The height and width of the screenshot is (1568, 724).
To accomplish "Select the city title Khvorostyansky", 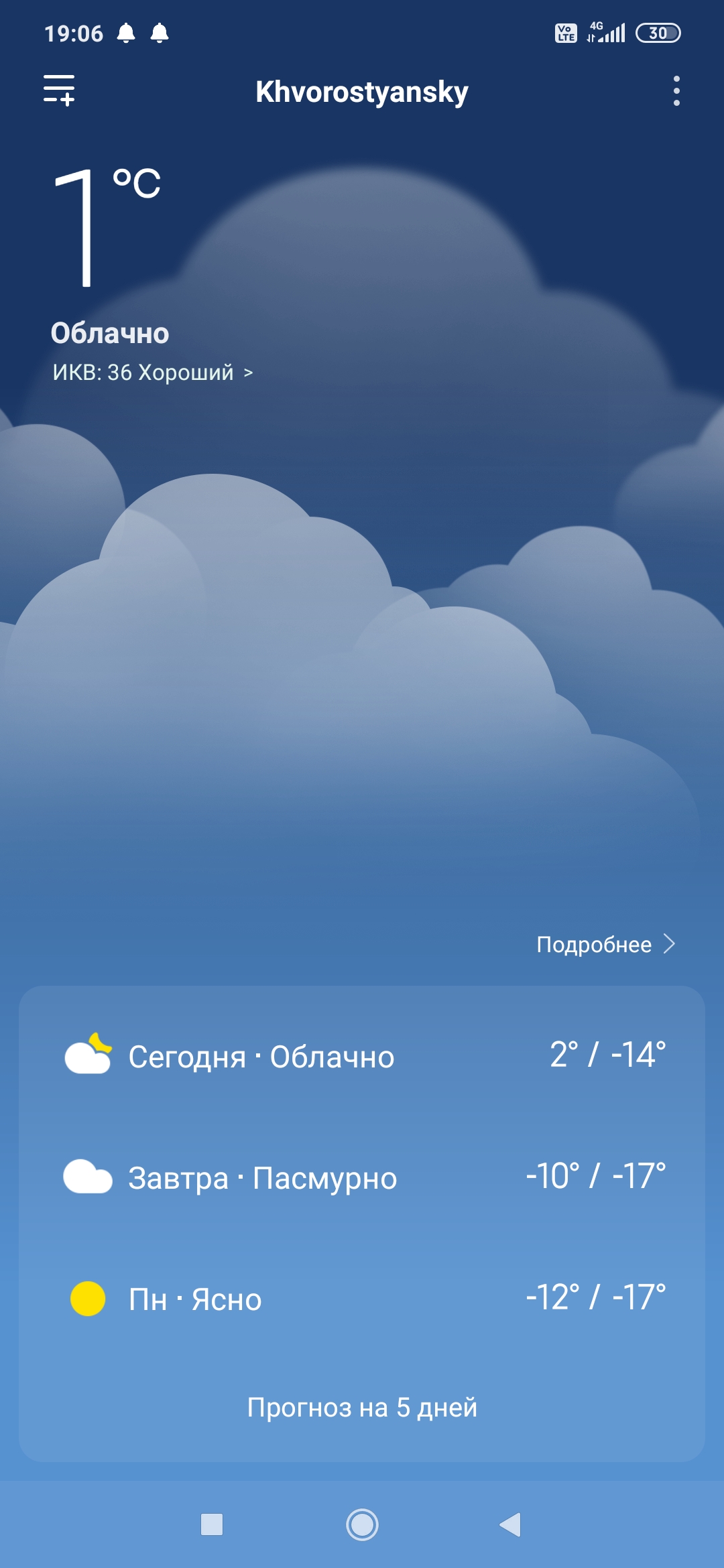I will coord(362,92).
